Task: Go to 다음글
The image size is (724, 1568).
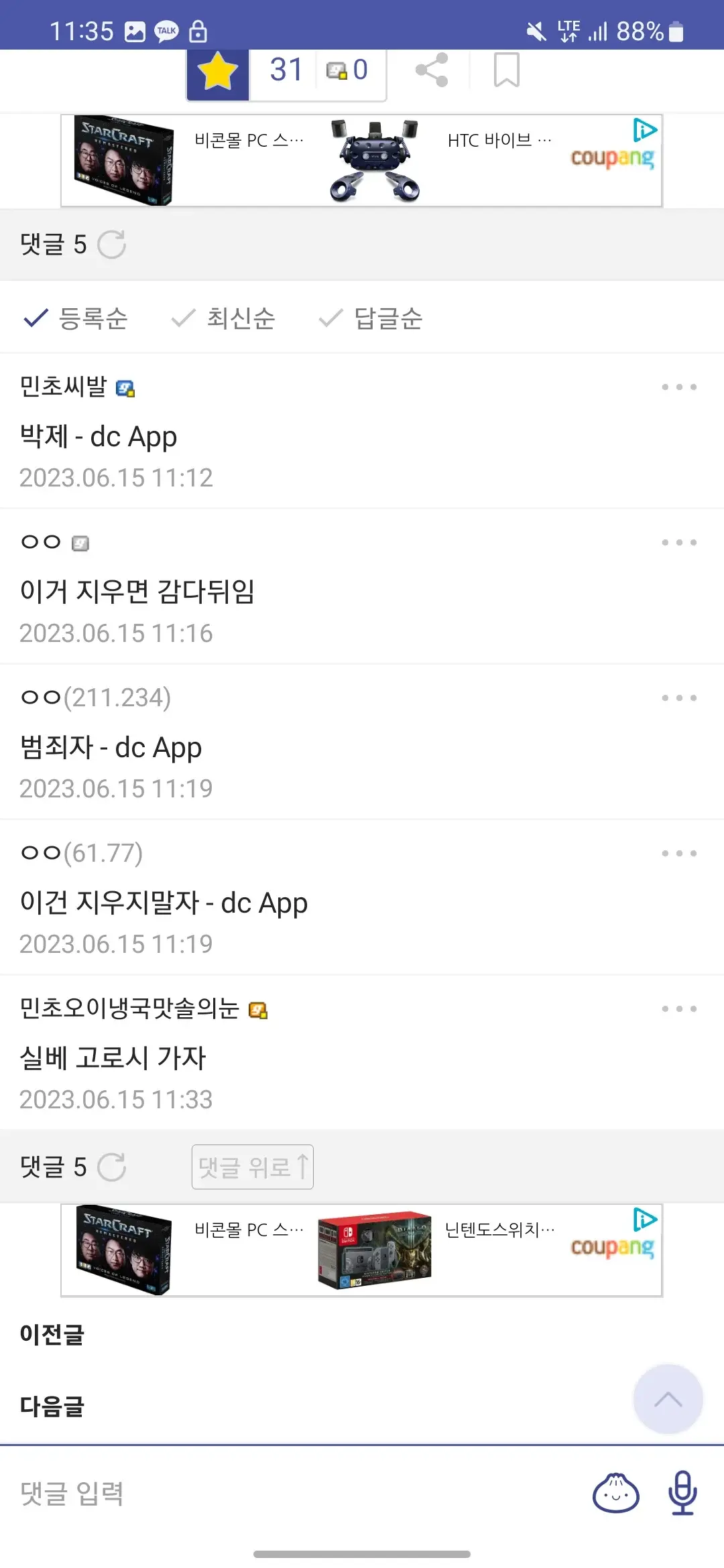Action: click(52, 1406)
